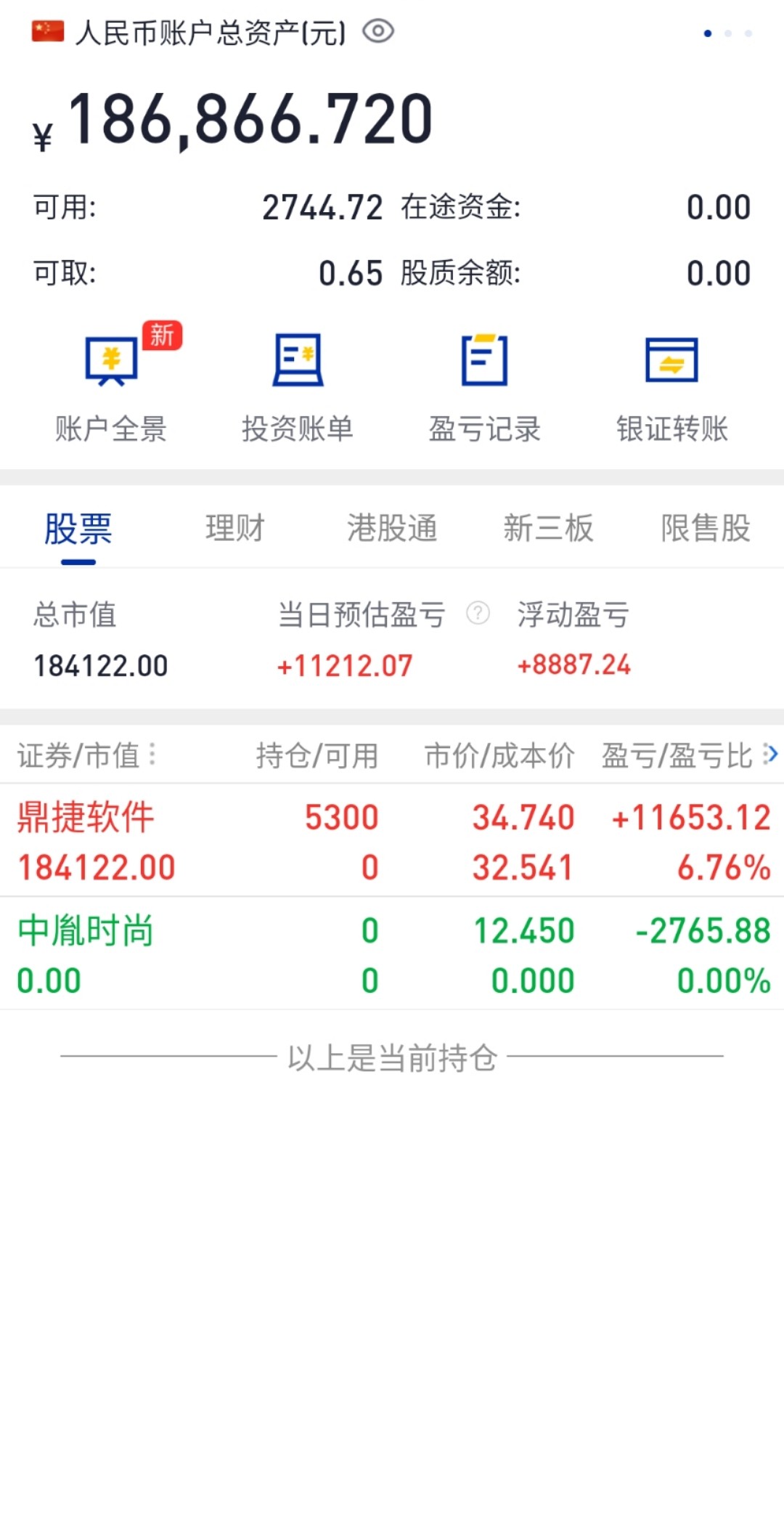Show help for 当日预估盈亏
This screenshot has height=1536, width=784.
(478, 614)
